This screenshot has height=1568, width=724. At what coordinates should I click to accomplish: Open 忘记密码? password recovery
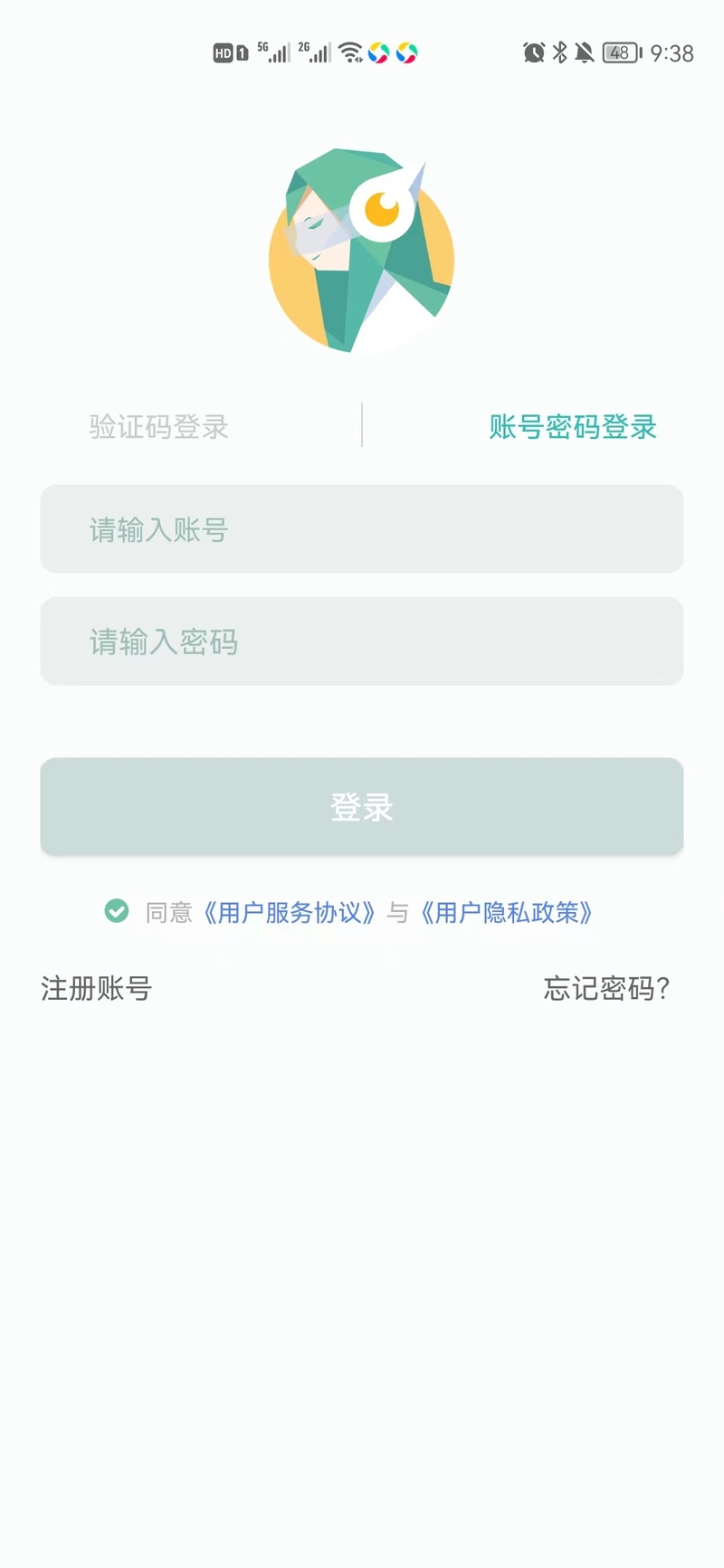[x=606, y=988]
